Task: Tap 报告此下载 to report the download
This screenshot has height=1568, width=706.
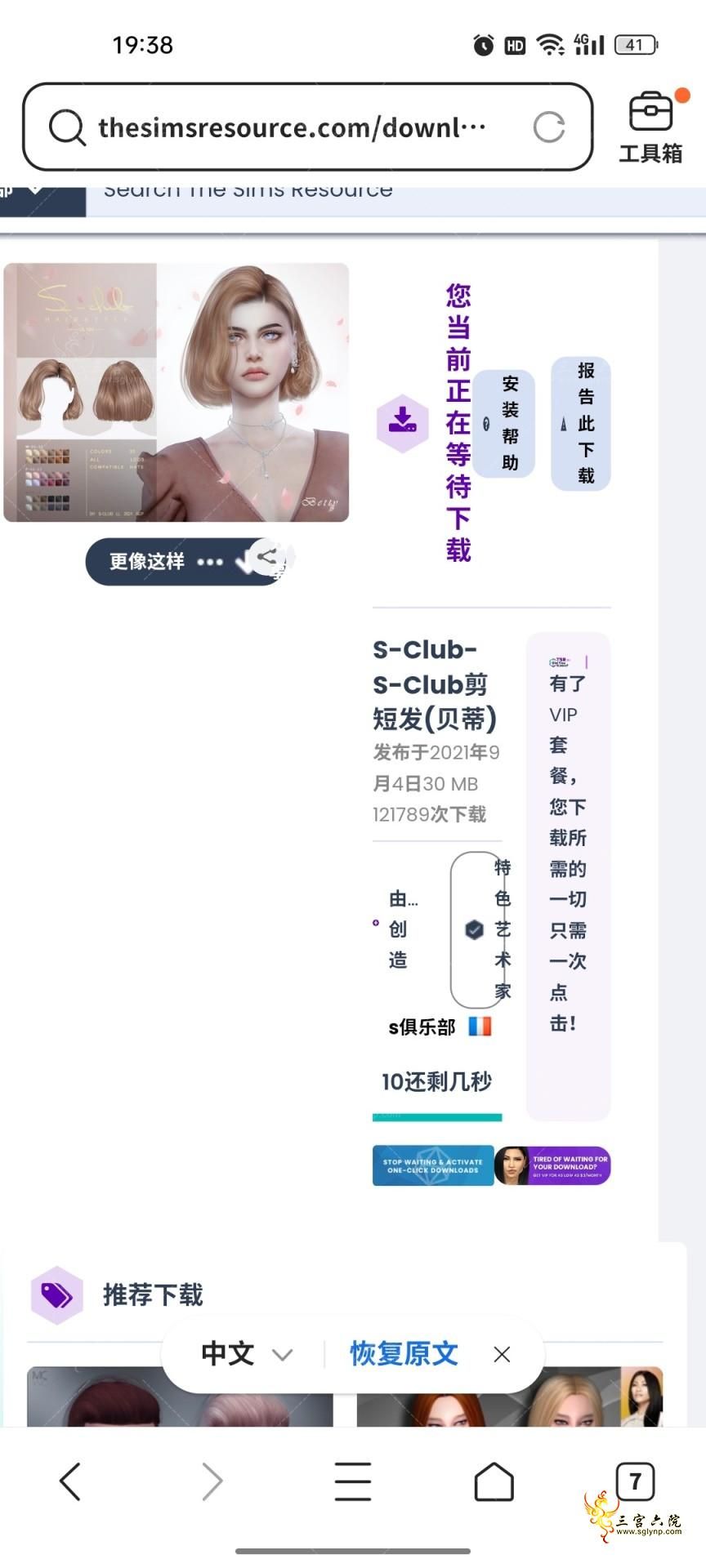Action: click(581, 423)
